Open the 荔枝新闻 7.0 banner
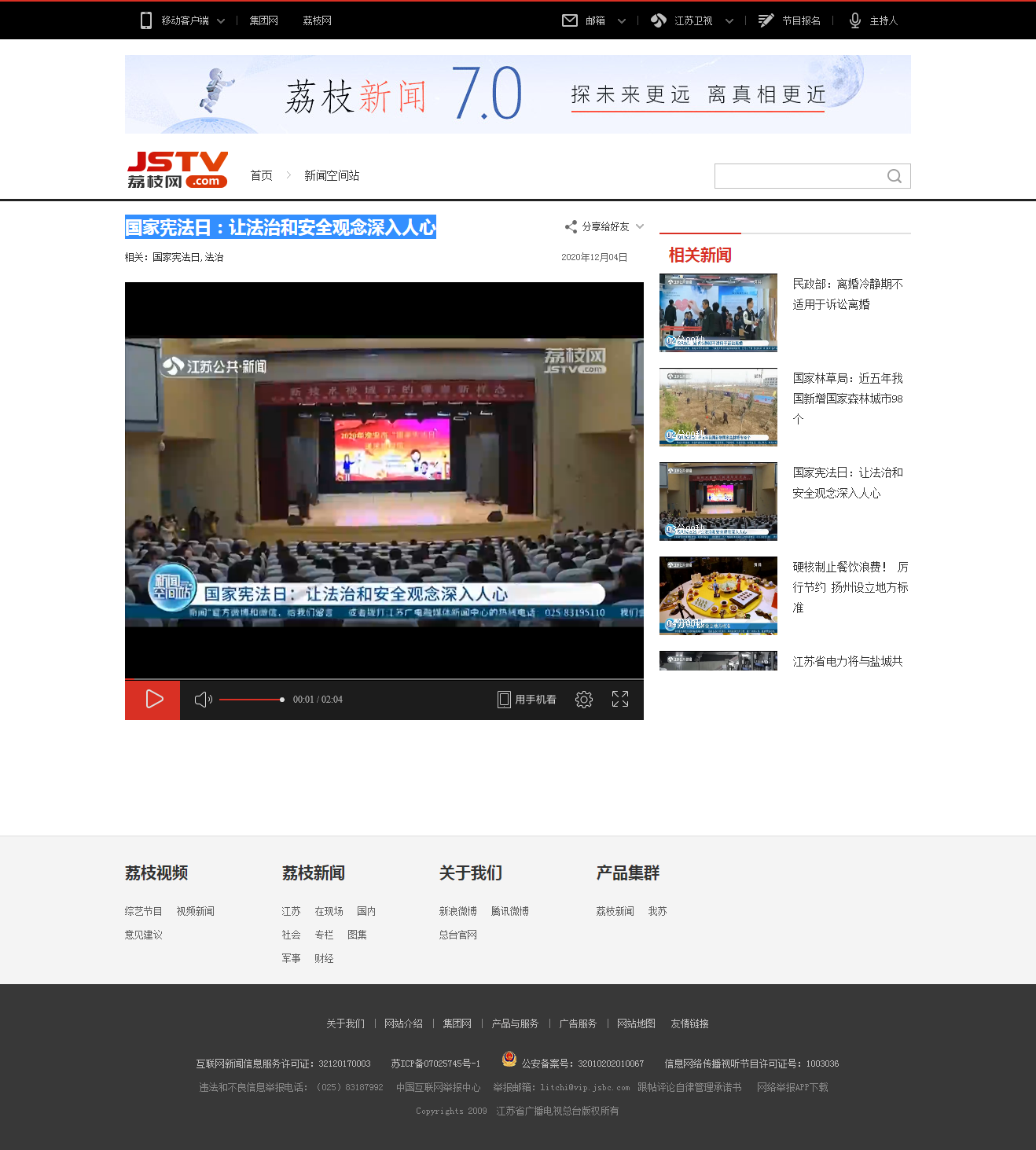 (x=517, y=94)
